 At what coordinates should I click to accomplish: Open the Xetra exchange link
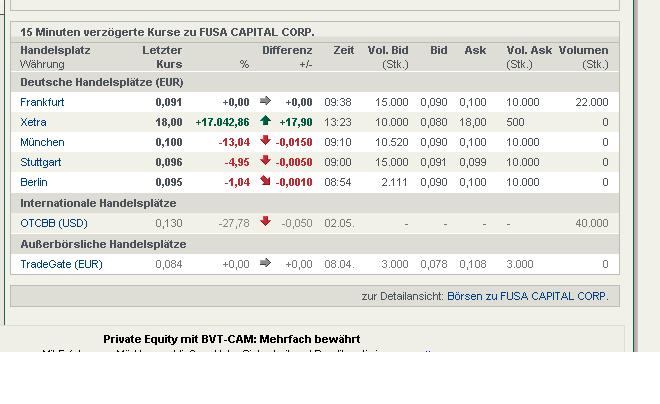tap(33, 122)
